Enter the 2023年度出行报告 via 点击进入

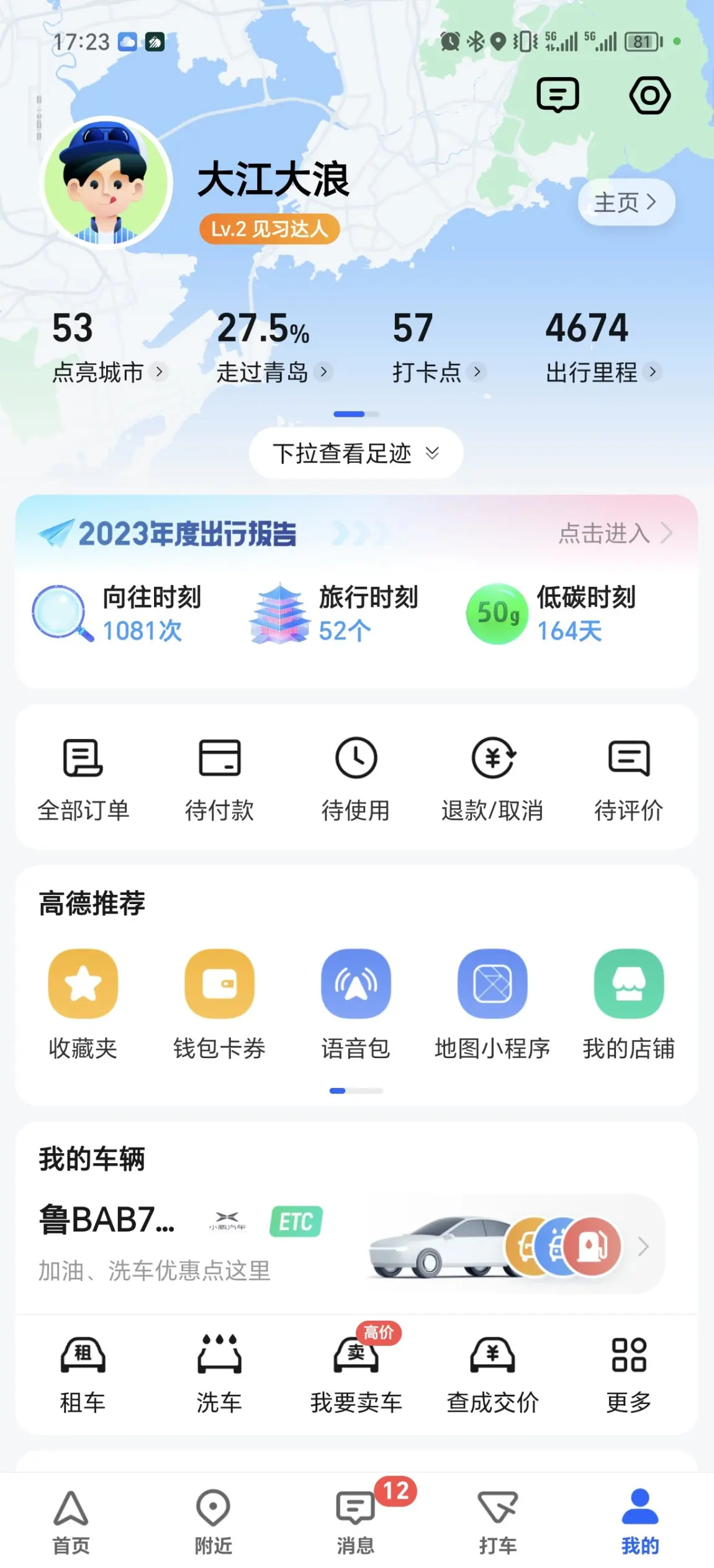click(x=615, y=533)
